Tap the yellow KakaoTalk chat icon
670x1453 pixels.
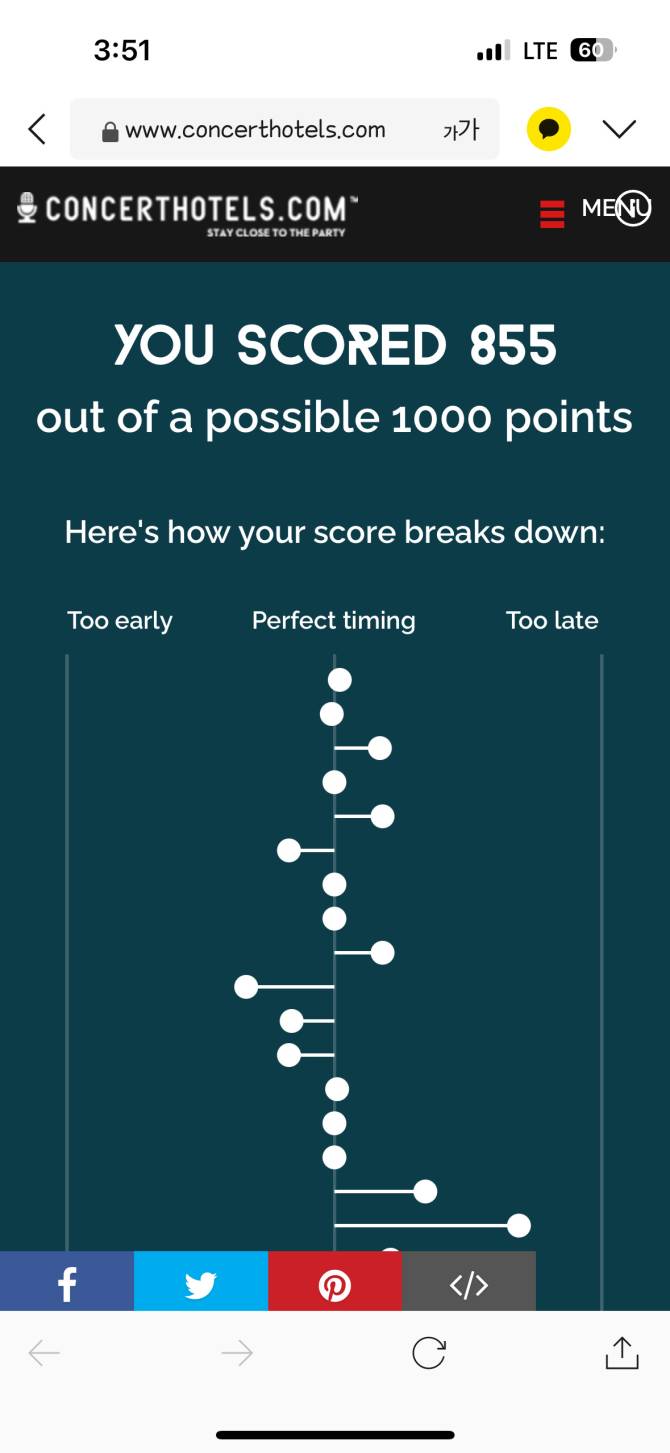[549, 129]
